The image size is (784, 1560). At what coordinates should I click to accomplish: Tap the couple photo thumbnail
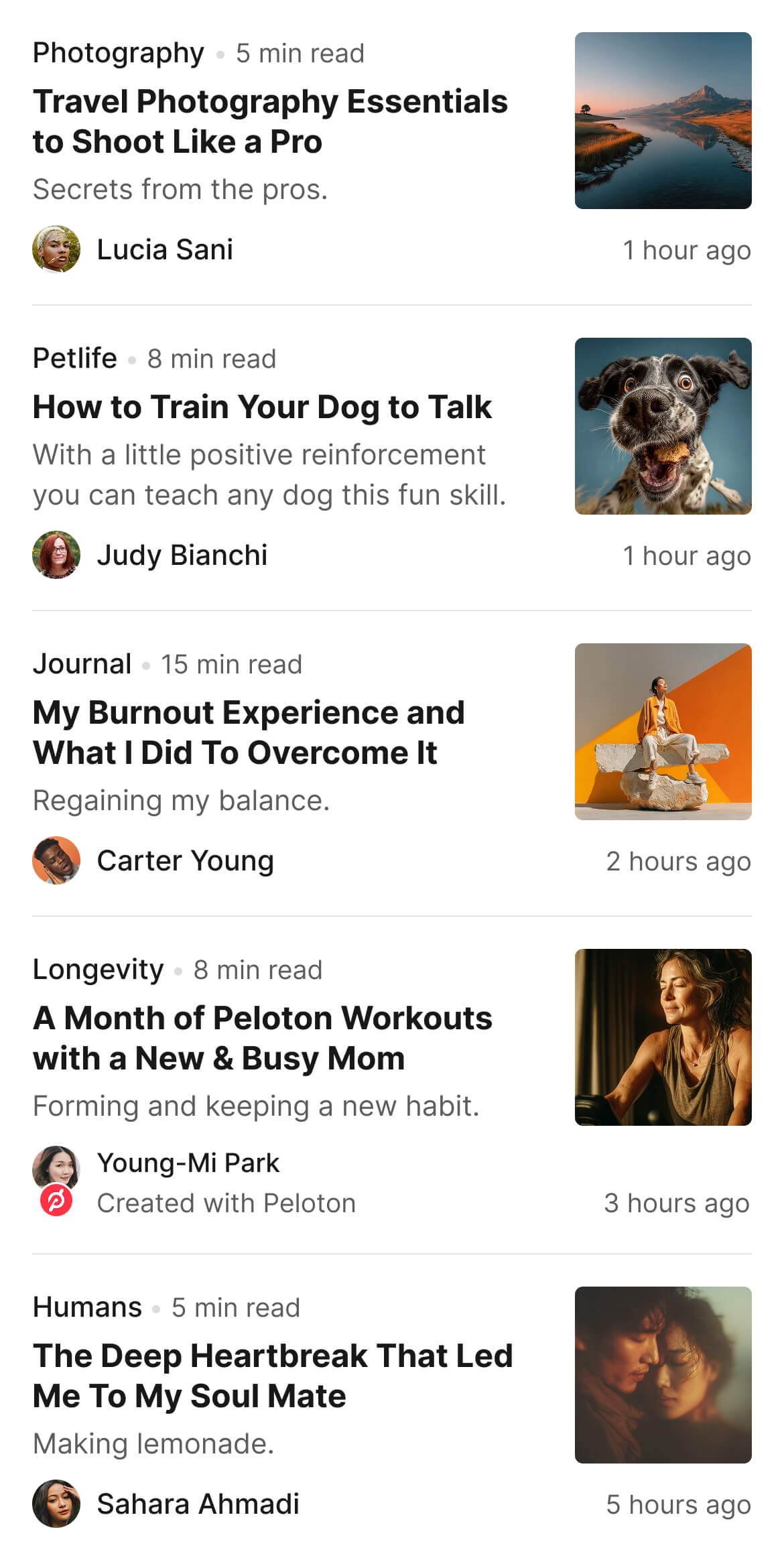[x=663, y=1375]
